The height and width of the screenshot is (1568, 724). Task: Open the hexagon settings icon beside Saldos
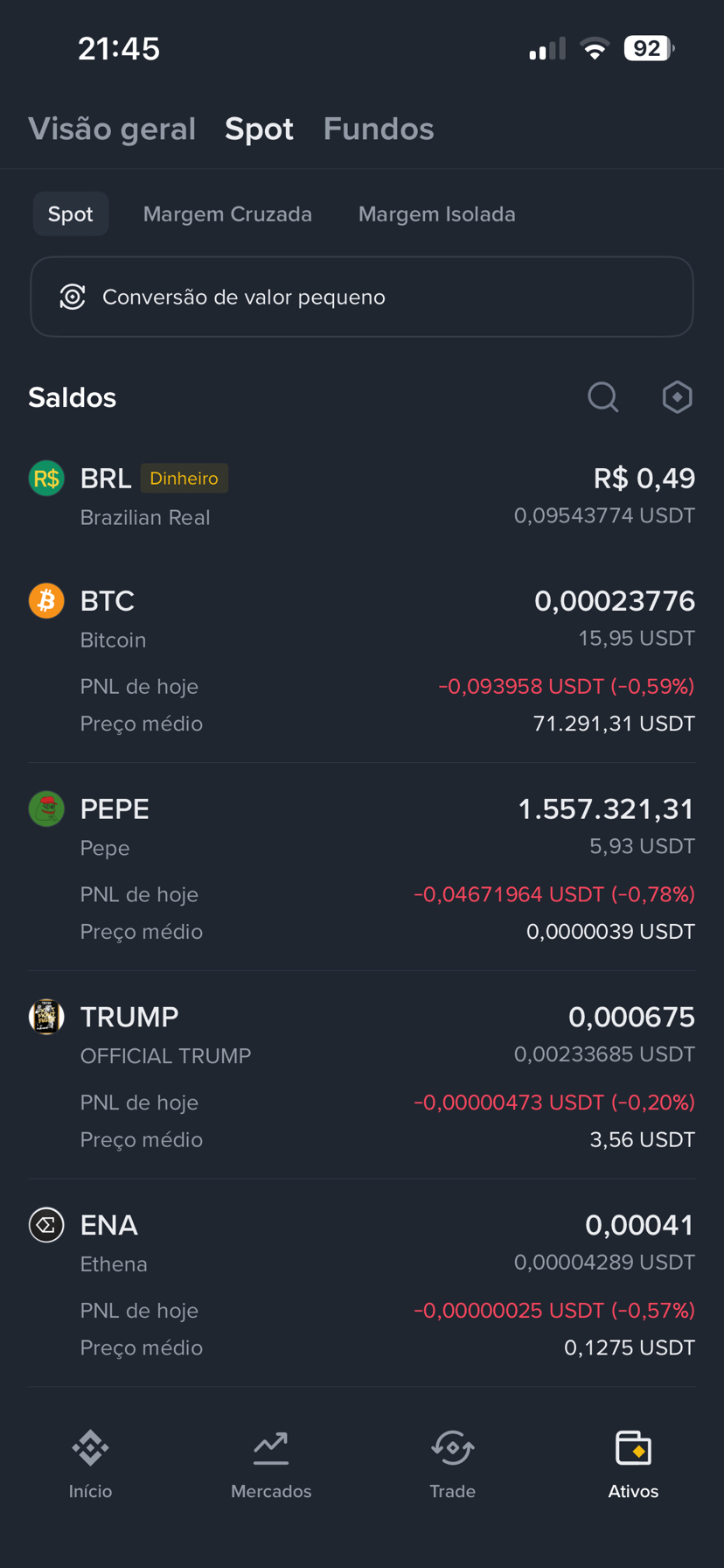click(677, 397)
